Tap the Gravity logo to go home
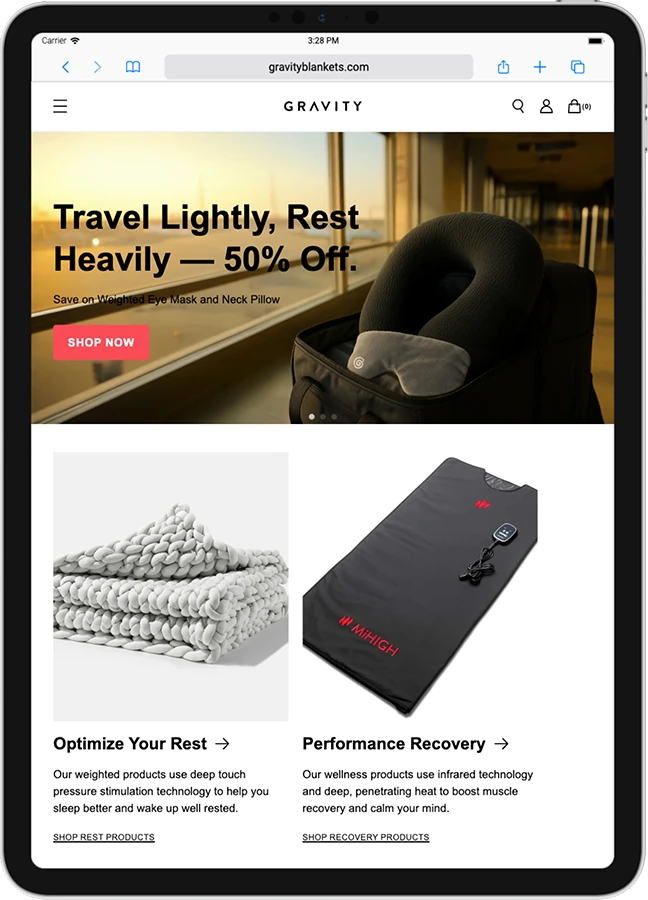The width and height of the screenshot is (648, 900). (x=322, y=106)
